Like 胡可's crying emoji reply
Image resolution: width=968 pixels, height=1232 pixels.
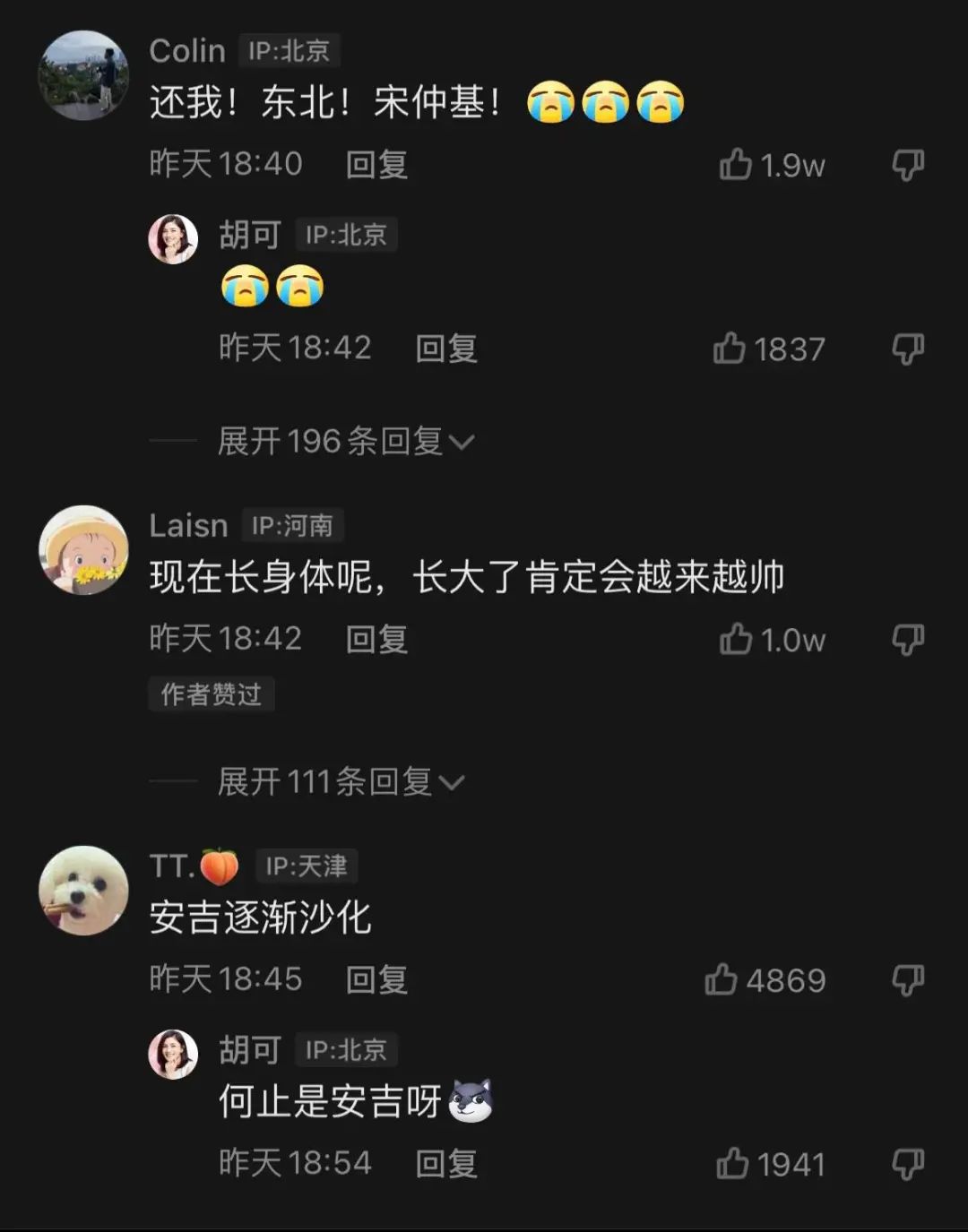click(x=730, y=349)
